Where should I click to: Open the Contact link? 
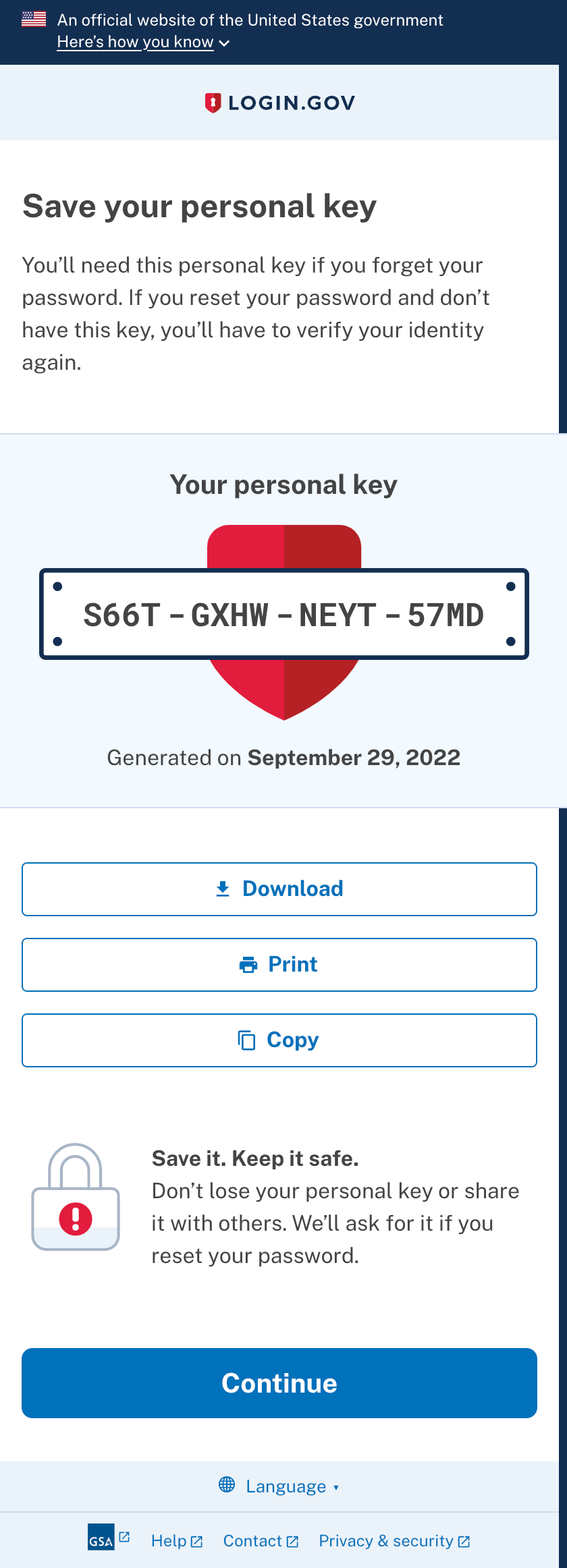click(261, 1541)
